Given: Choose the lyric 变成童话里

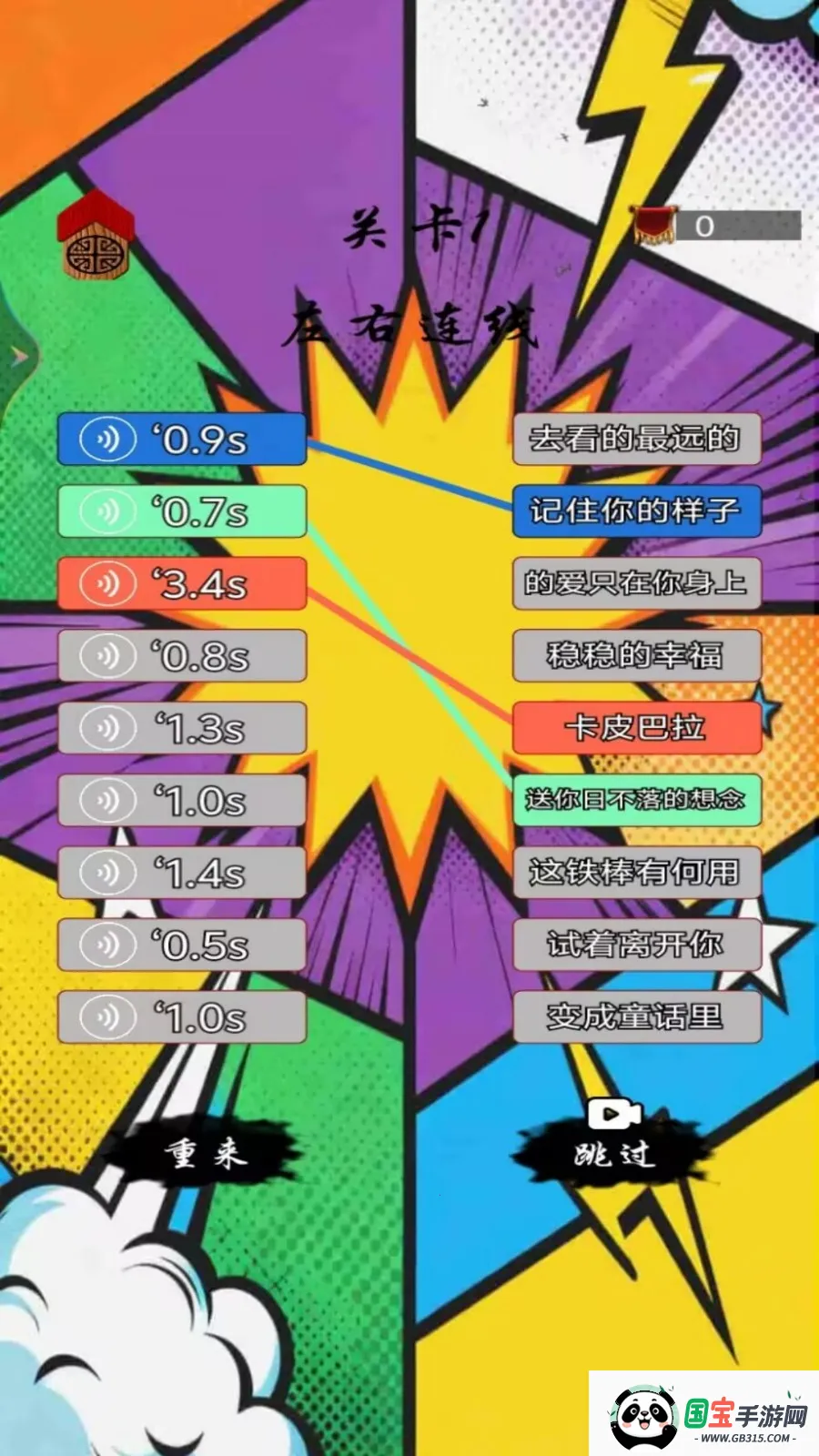Looking at the screenshot, I should coord(636,1016).
